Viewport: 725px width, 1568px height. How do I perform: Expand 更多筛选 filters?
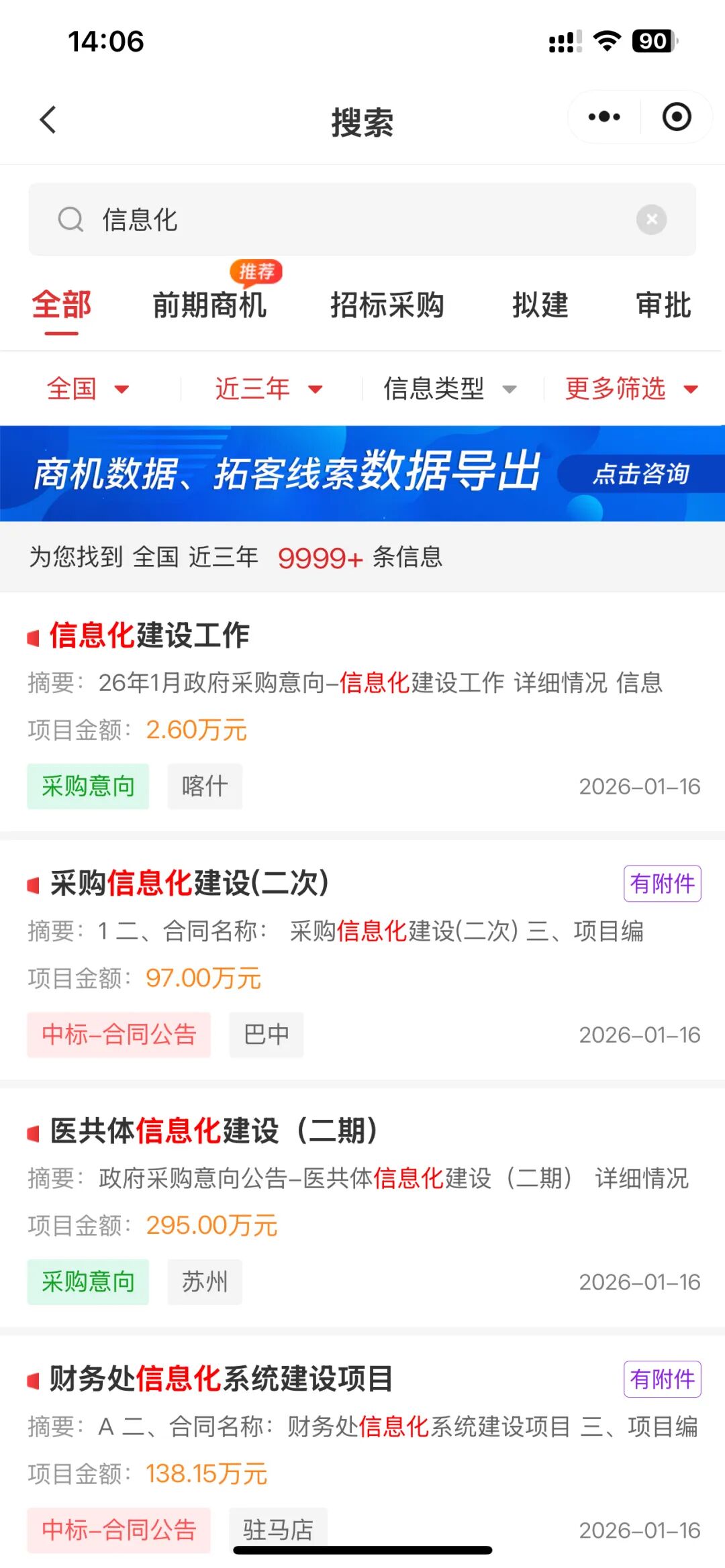[631, 388]
